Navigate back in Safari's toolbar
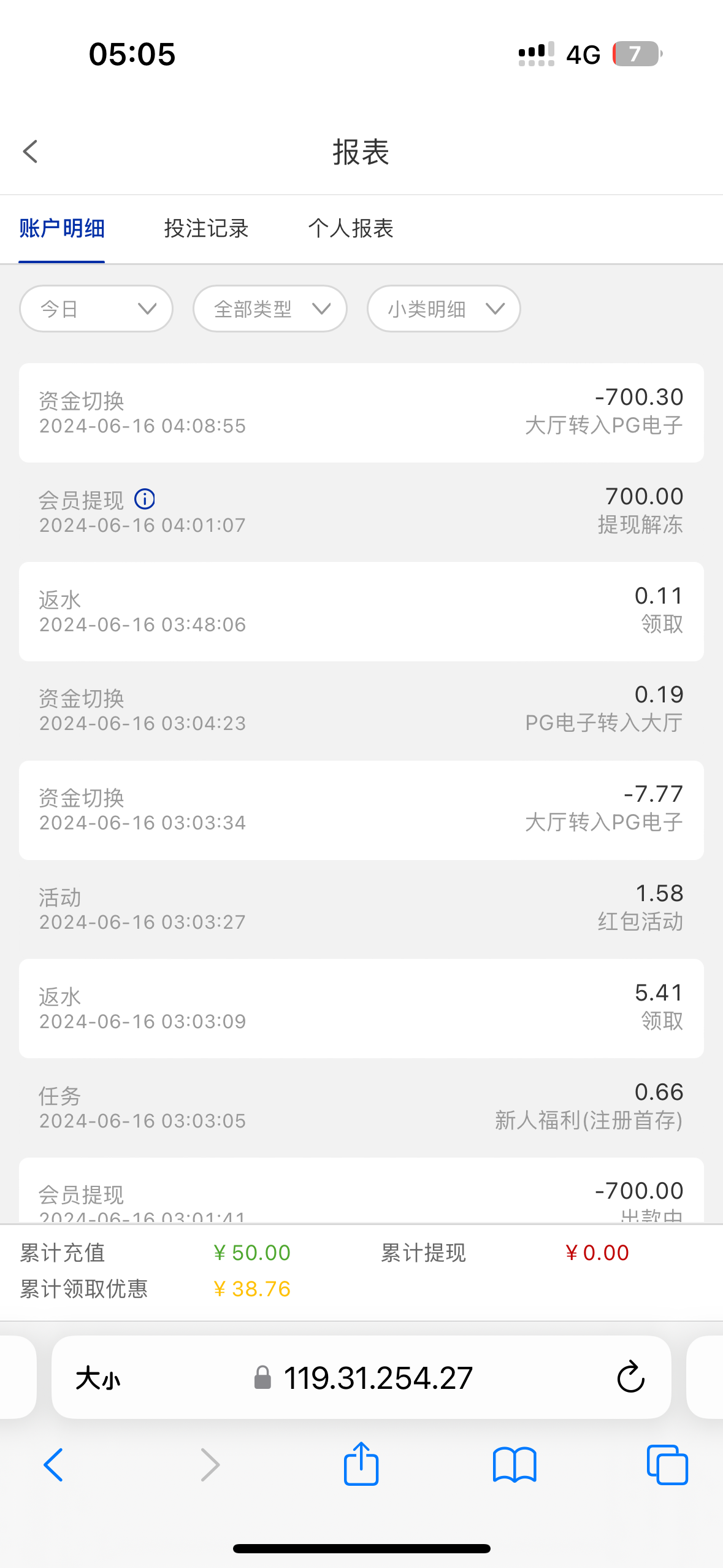This screenshot has width=723, height=1568. [x=54, y=1464]
